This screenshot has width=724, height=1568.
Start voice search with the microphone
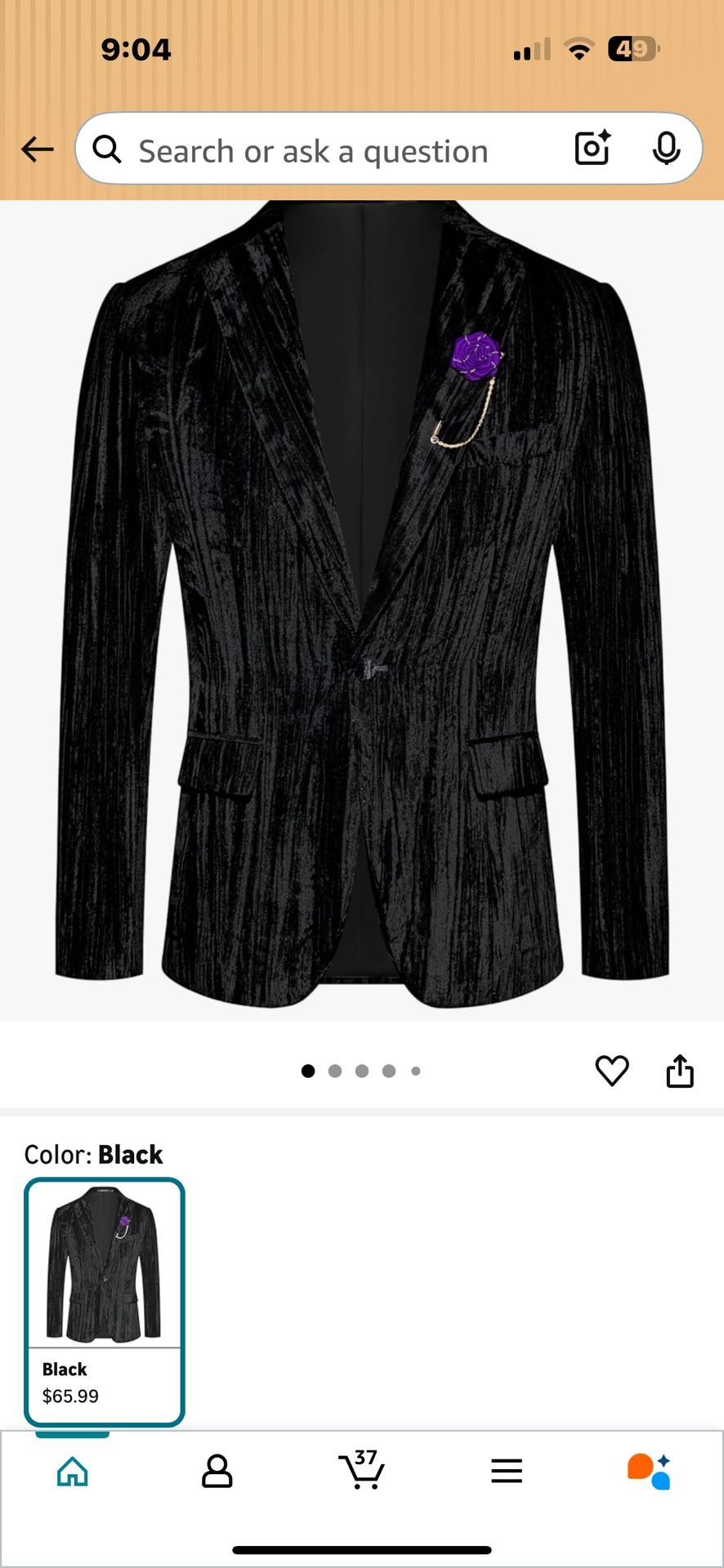[667, 149]
